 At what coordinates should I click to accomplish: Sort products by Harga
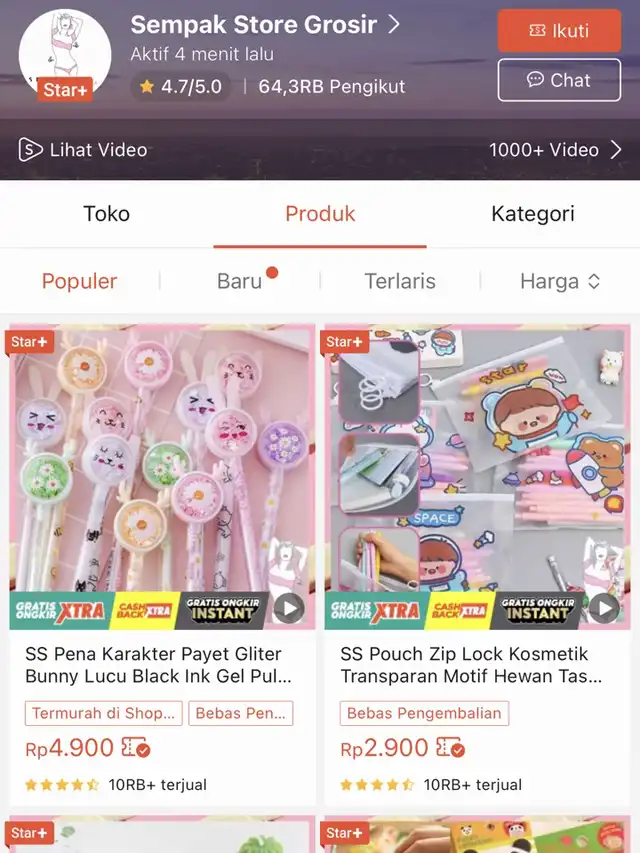[559, 281]
